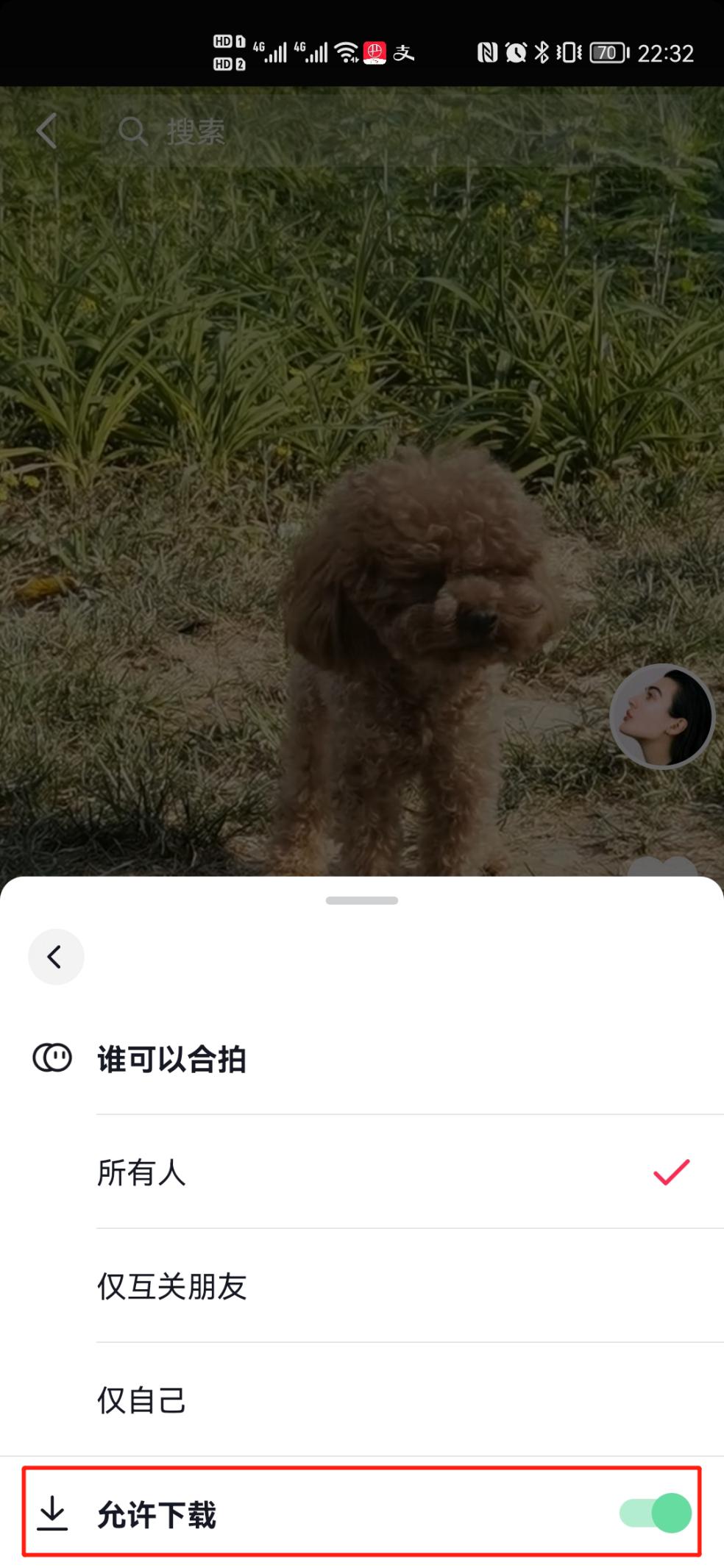
Task: Go back from the 谁可以合拍 sheet
Action: pyautogui.click(x=56, y=956)
